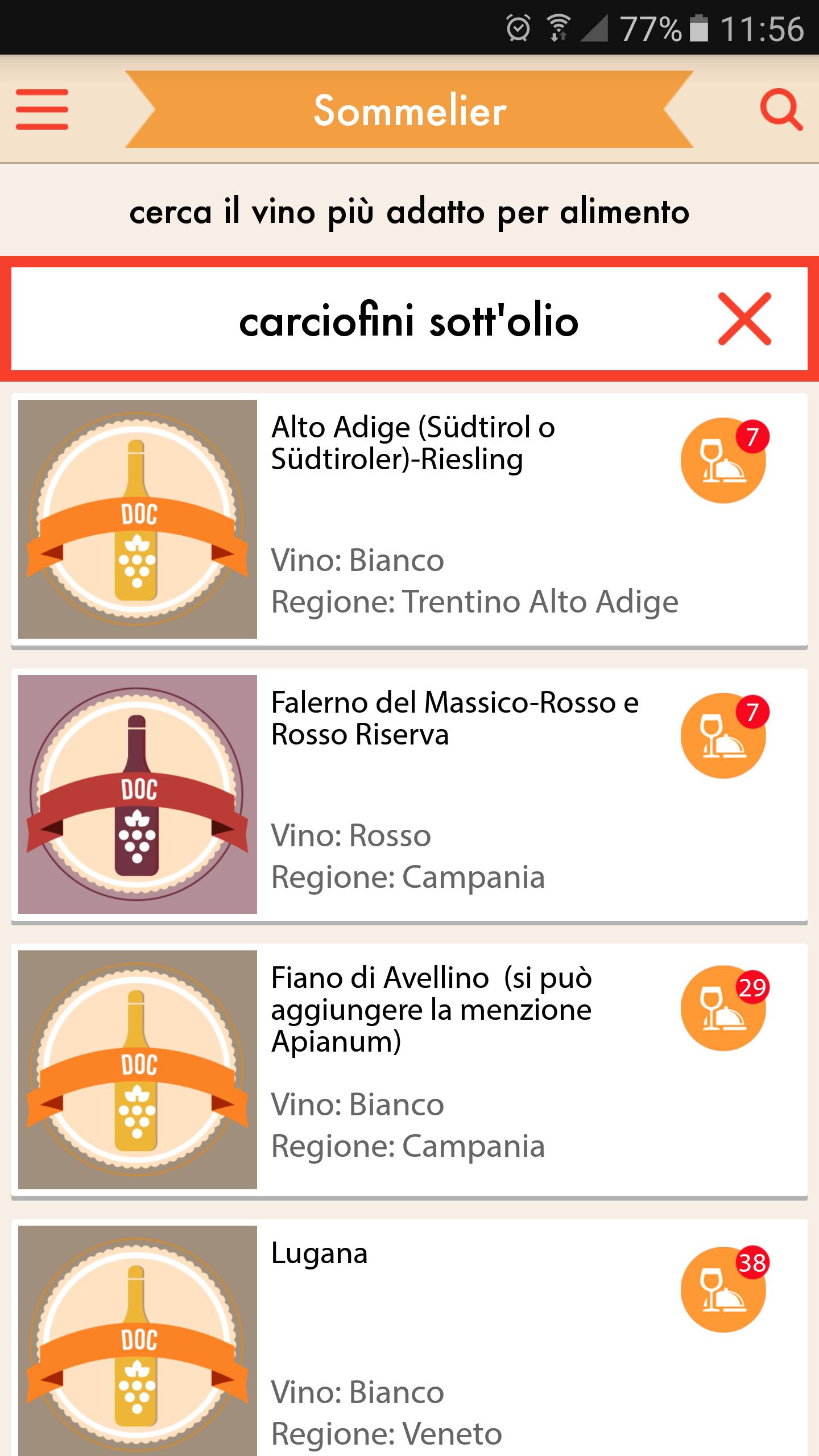Clear the carciofini sott'olio search
Screen dimensions: 819x1456
click(x=744, y=319)
